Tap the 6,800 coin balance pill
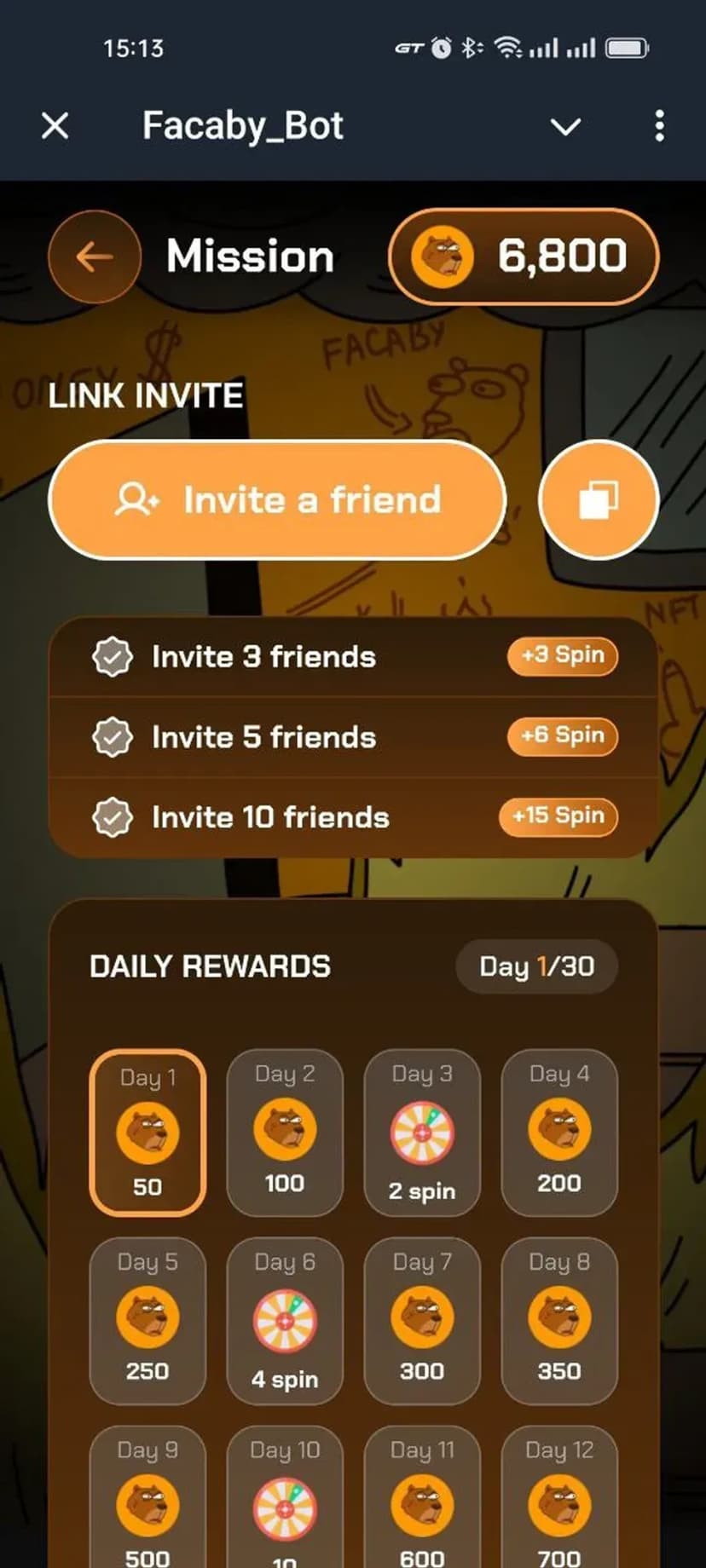 point(524,257)
